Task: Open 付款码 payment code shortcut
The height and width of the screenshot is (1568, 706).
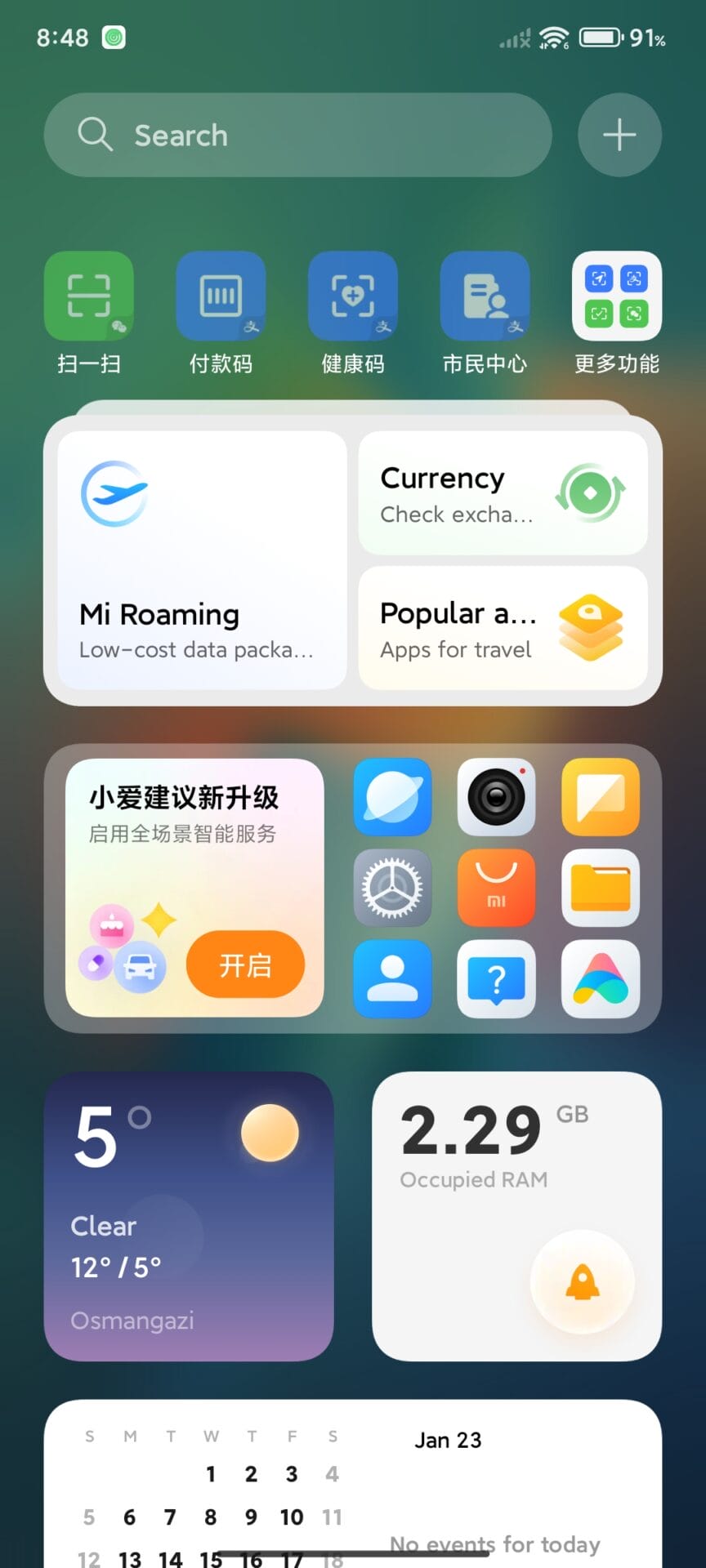Action: tap(221, 296)
